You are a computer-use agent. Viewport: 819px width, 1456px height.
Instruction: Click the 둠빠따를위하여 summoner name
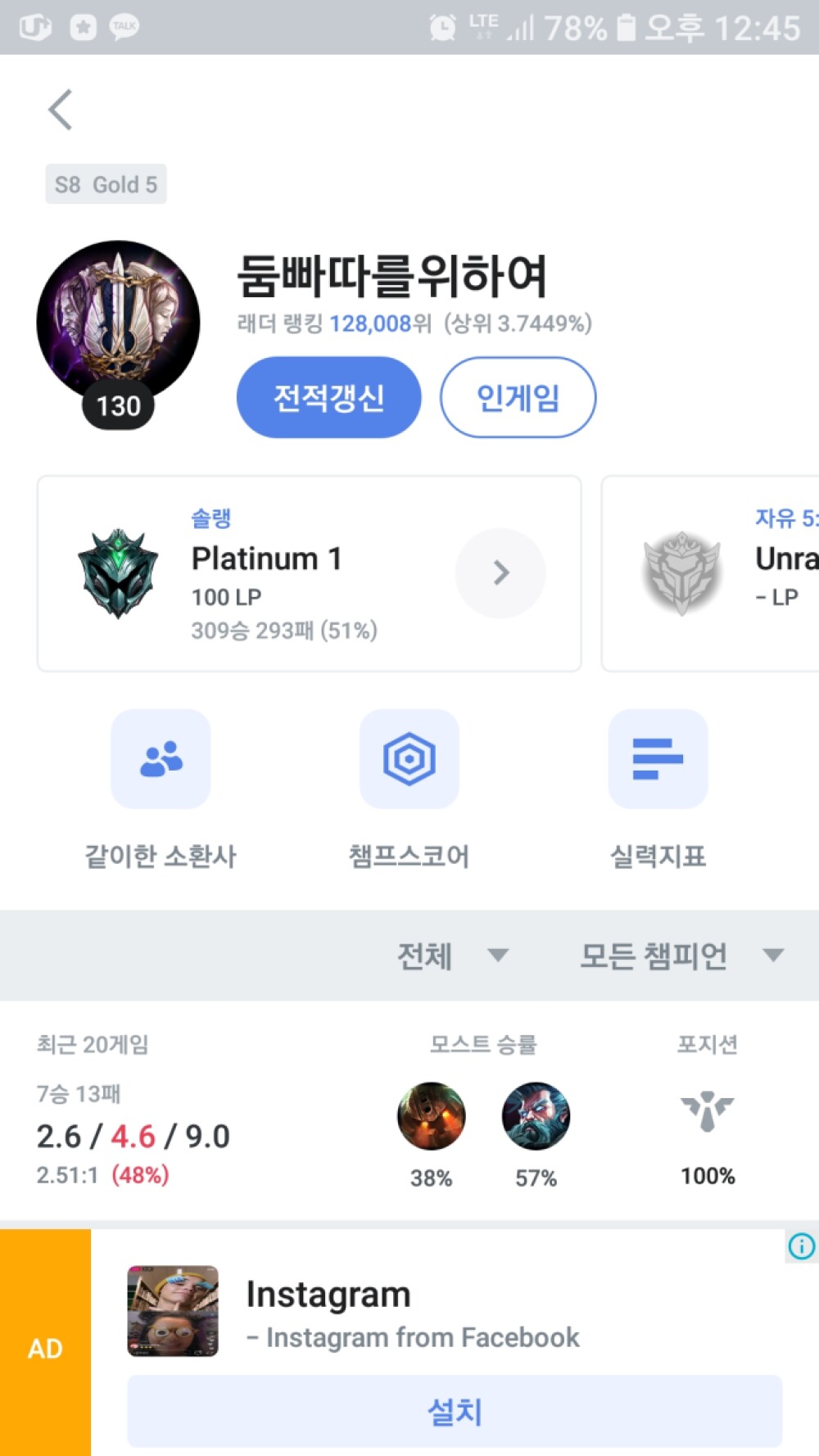click(x=395, y=276)
